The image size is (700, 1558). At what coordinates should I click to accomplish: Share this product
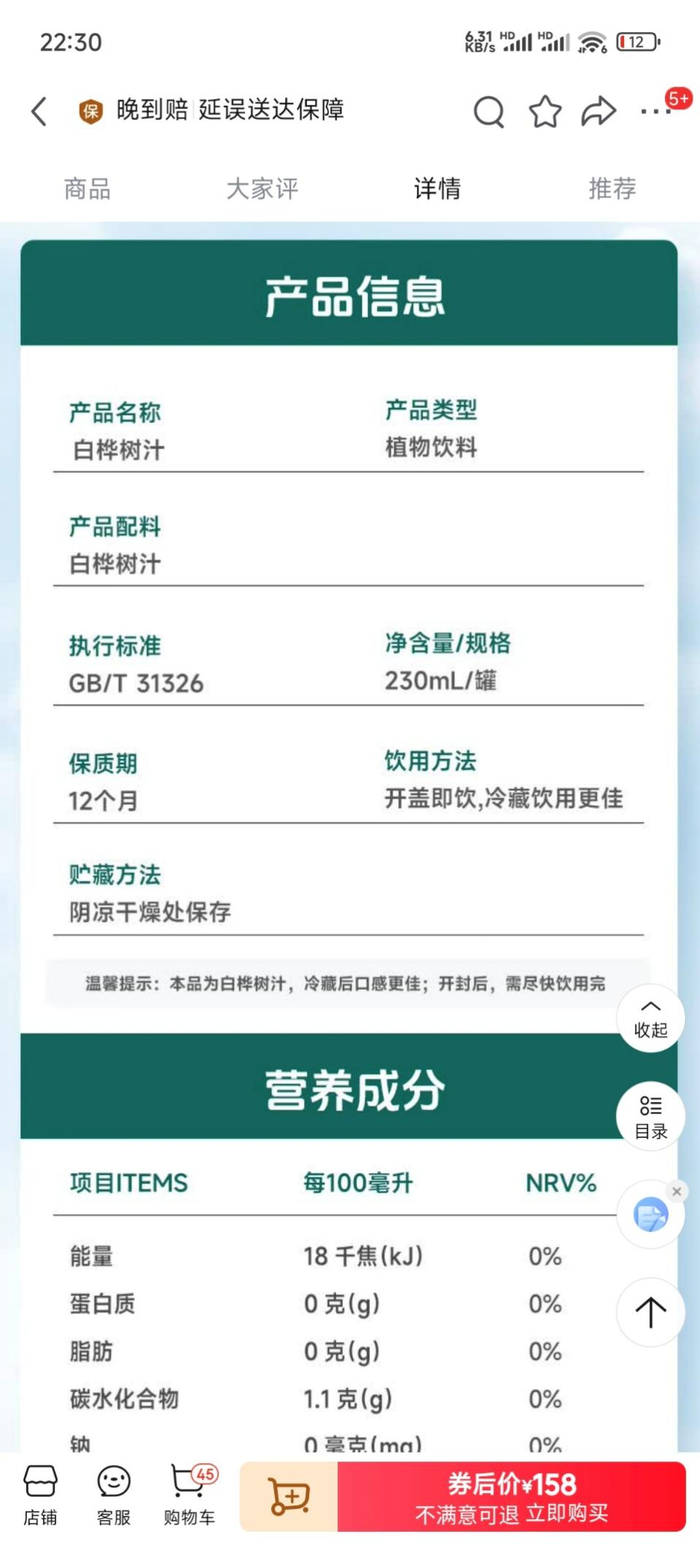[x=598, y=111]
